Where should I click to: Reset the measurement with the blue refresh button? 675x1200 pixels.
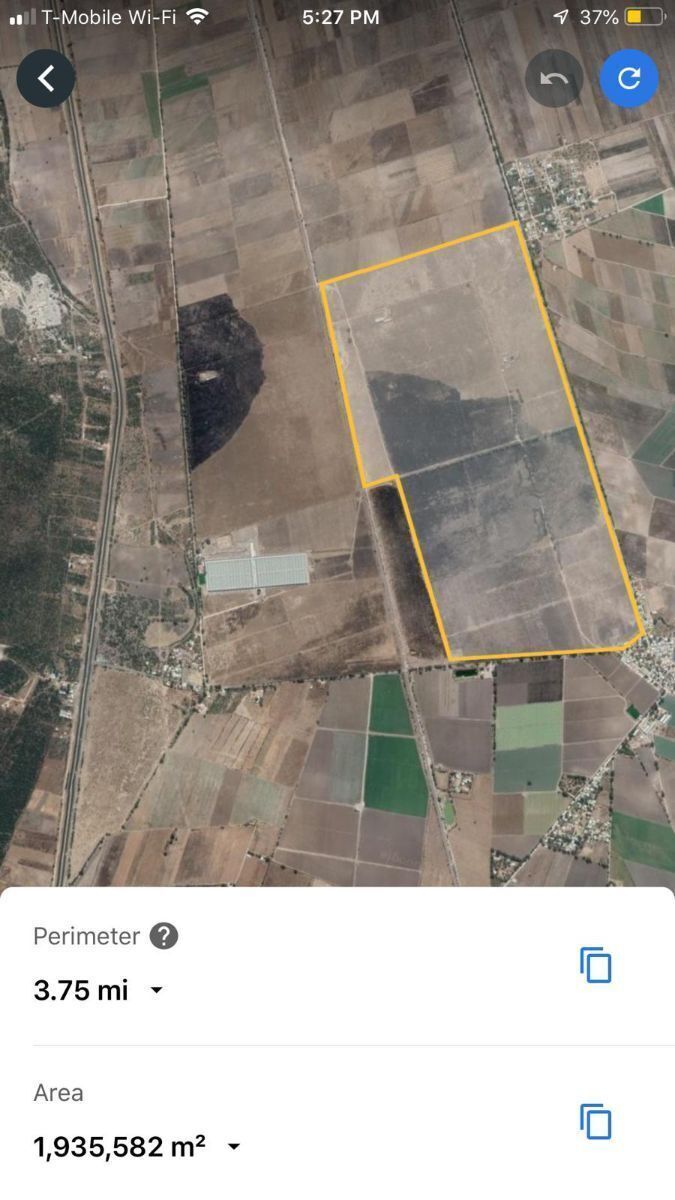[x=628, y=78]
